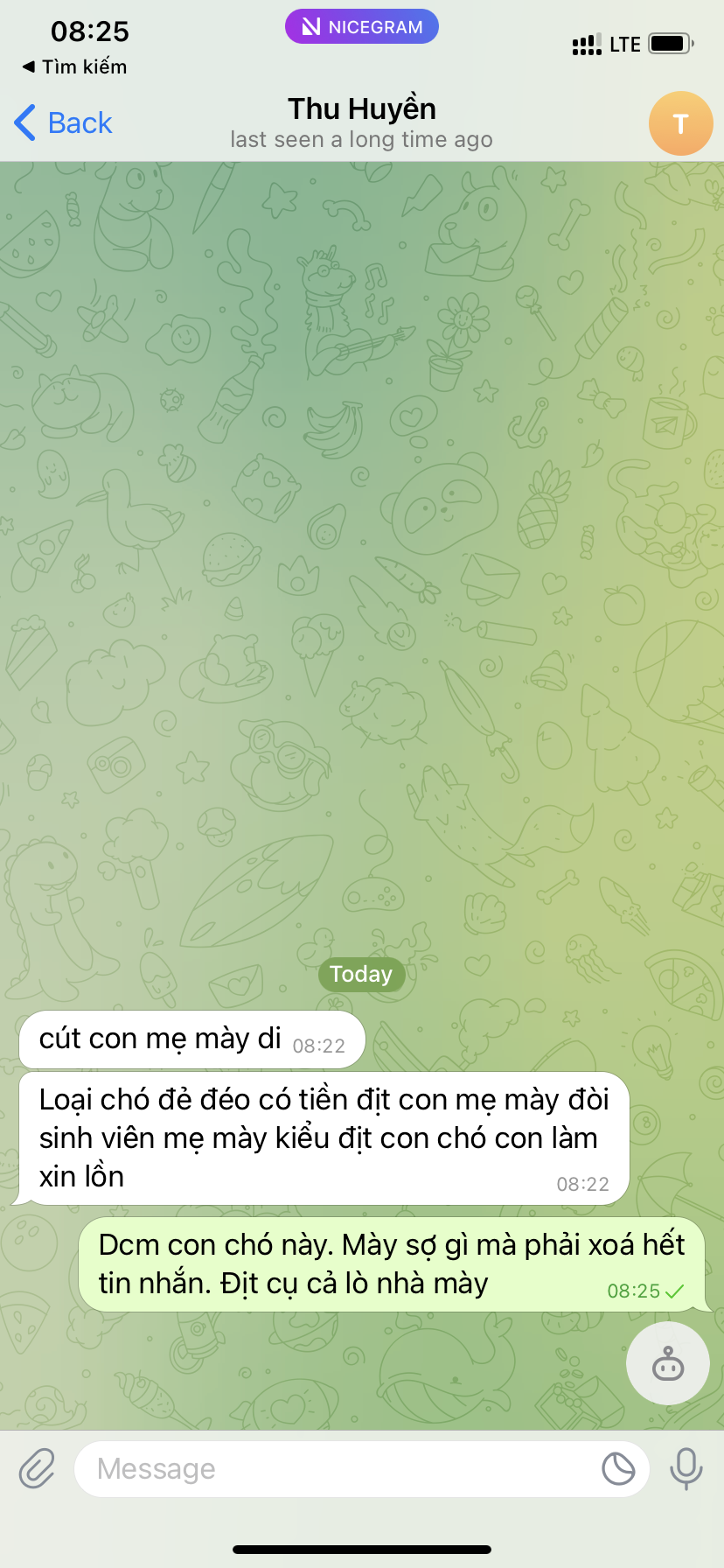
Task: Open the floating bot assistant button
Action: [x=668, y=1363]
